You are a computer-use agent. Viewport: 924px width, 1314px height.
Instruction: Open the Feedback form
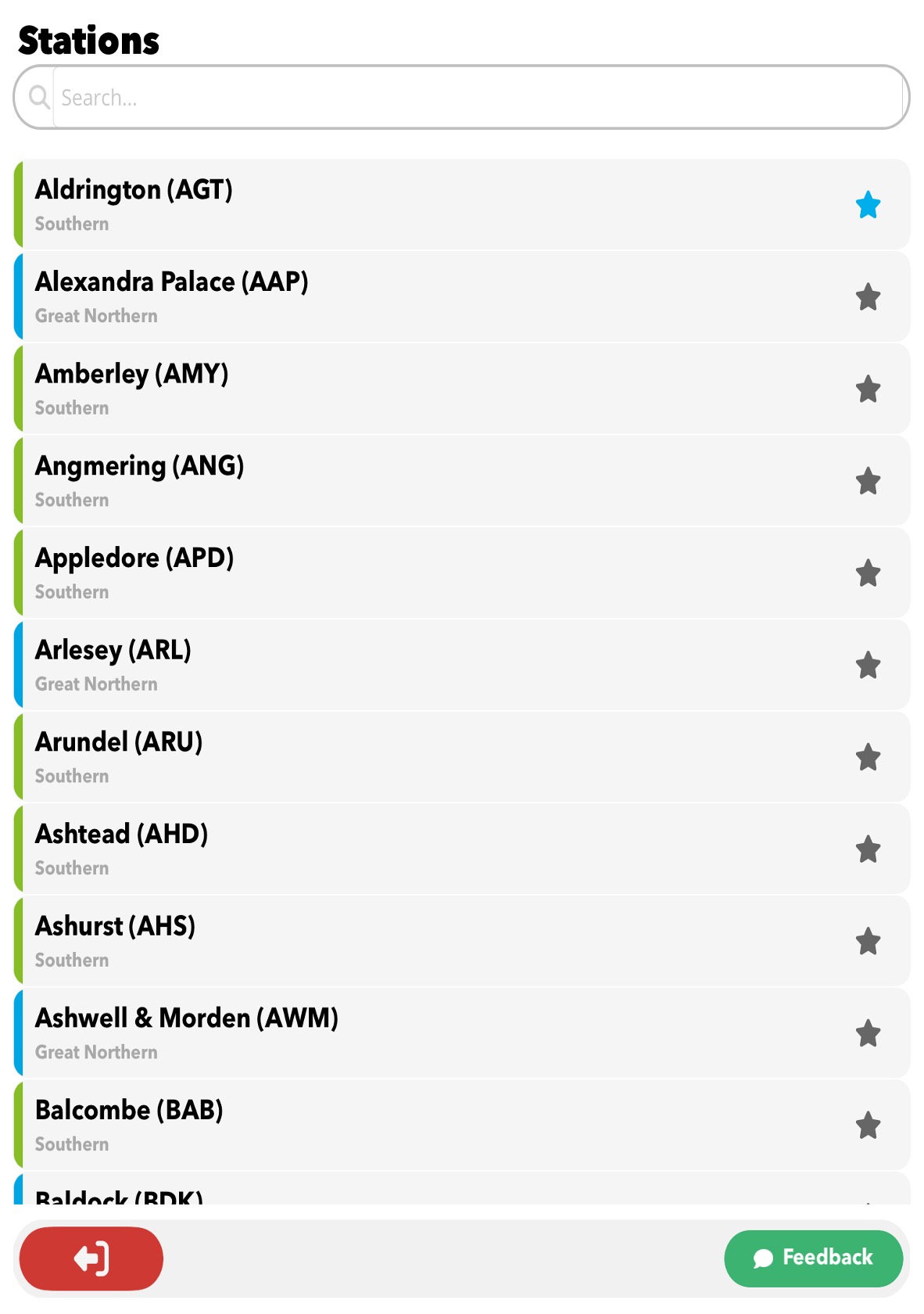(x=813, y=1258)
